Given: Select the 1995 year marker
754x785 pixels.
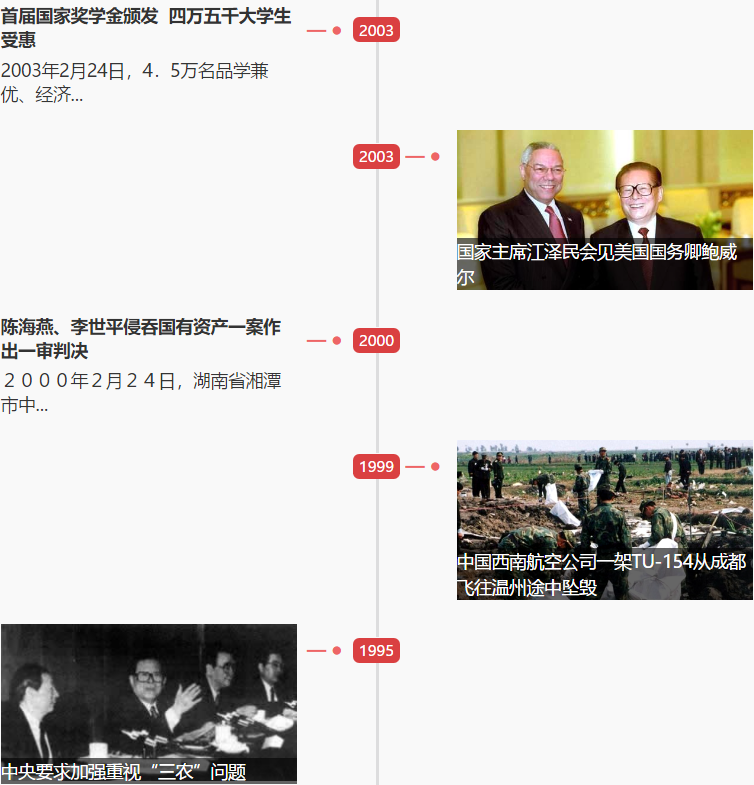Looking at the screenshot, I should (376, 651).
